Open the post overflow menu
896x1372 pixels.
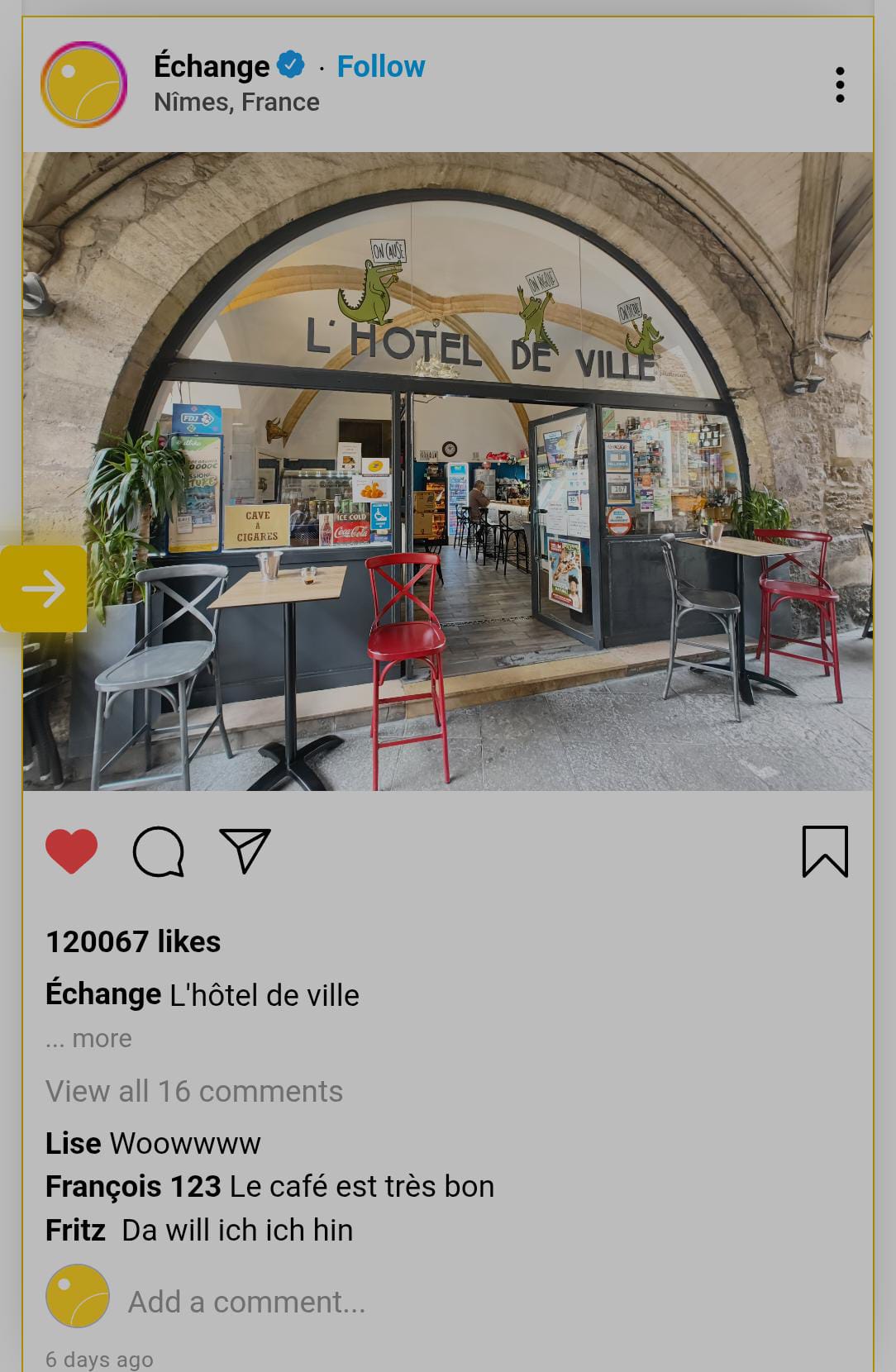[840, 84]
